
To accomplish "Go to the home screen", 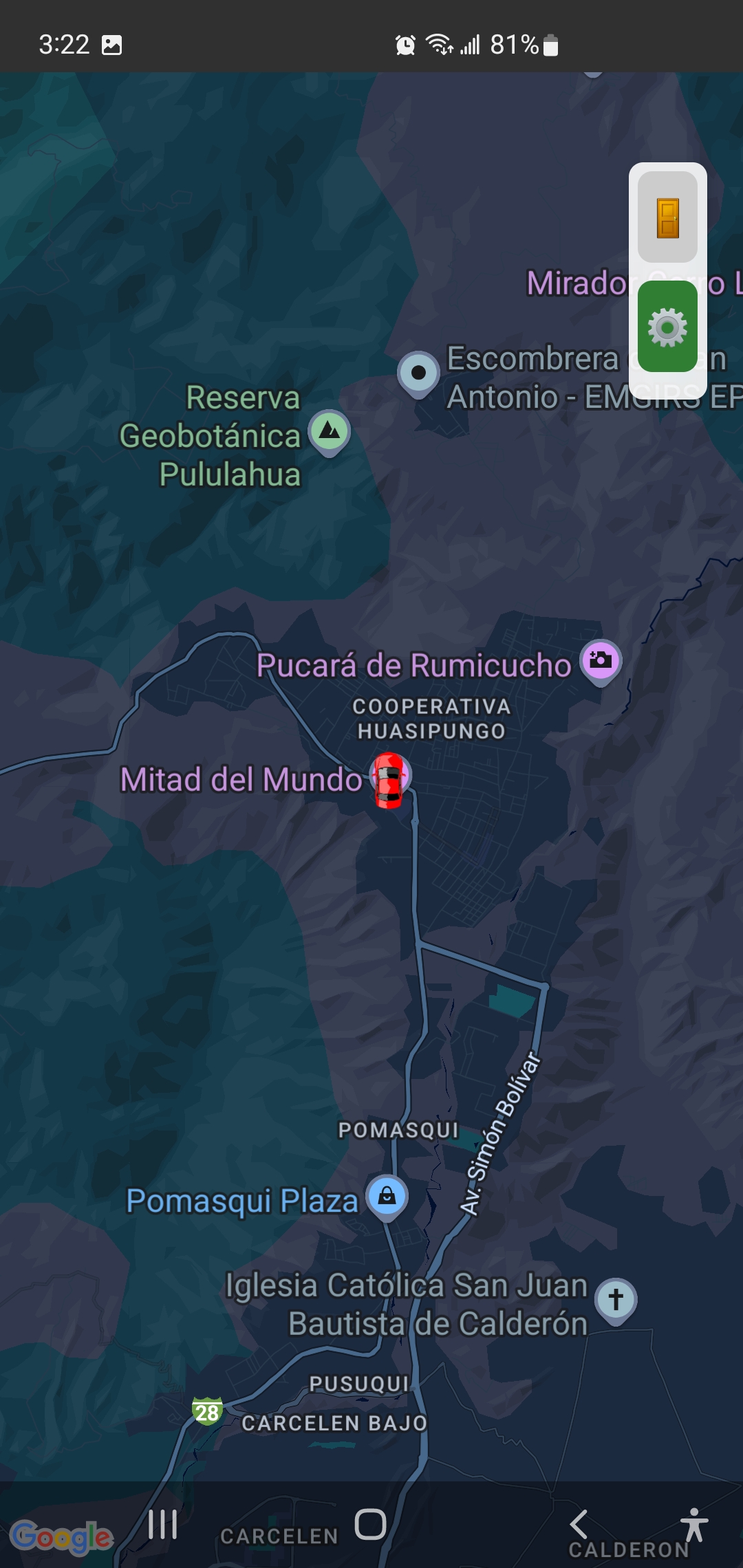I will point(371,1525).
